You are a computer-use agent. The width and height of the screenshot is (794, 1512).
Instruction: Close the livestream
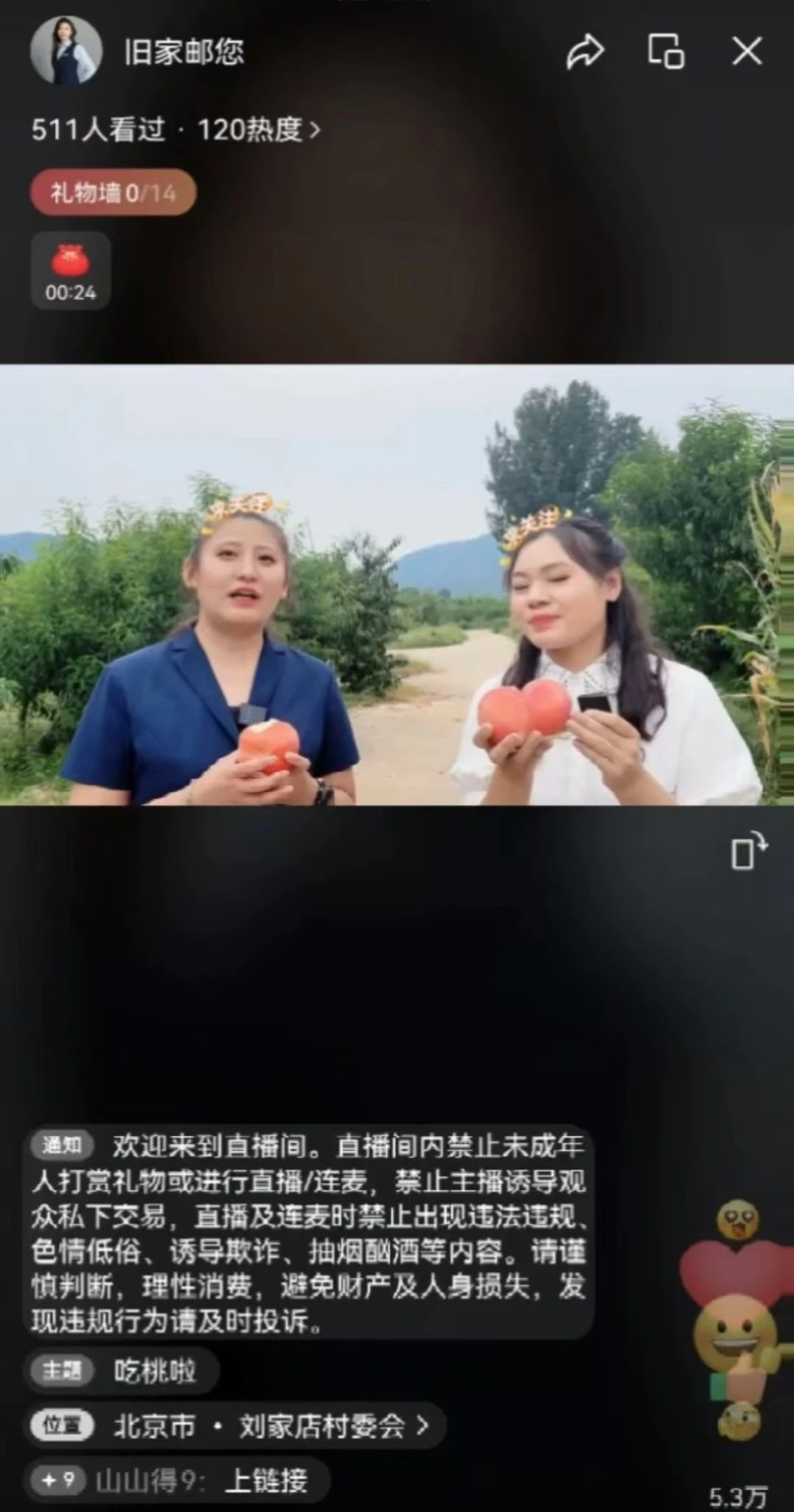point(746,52)
